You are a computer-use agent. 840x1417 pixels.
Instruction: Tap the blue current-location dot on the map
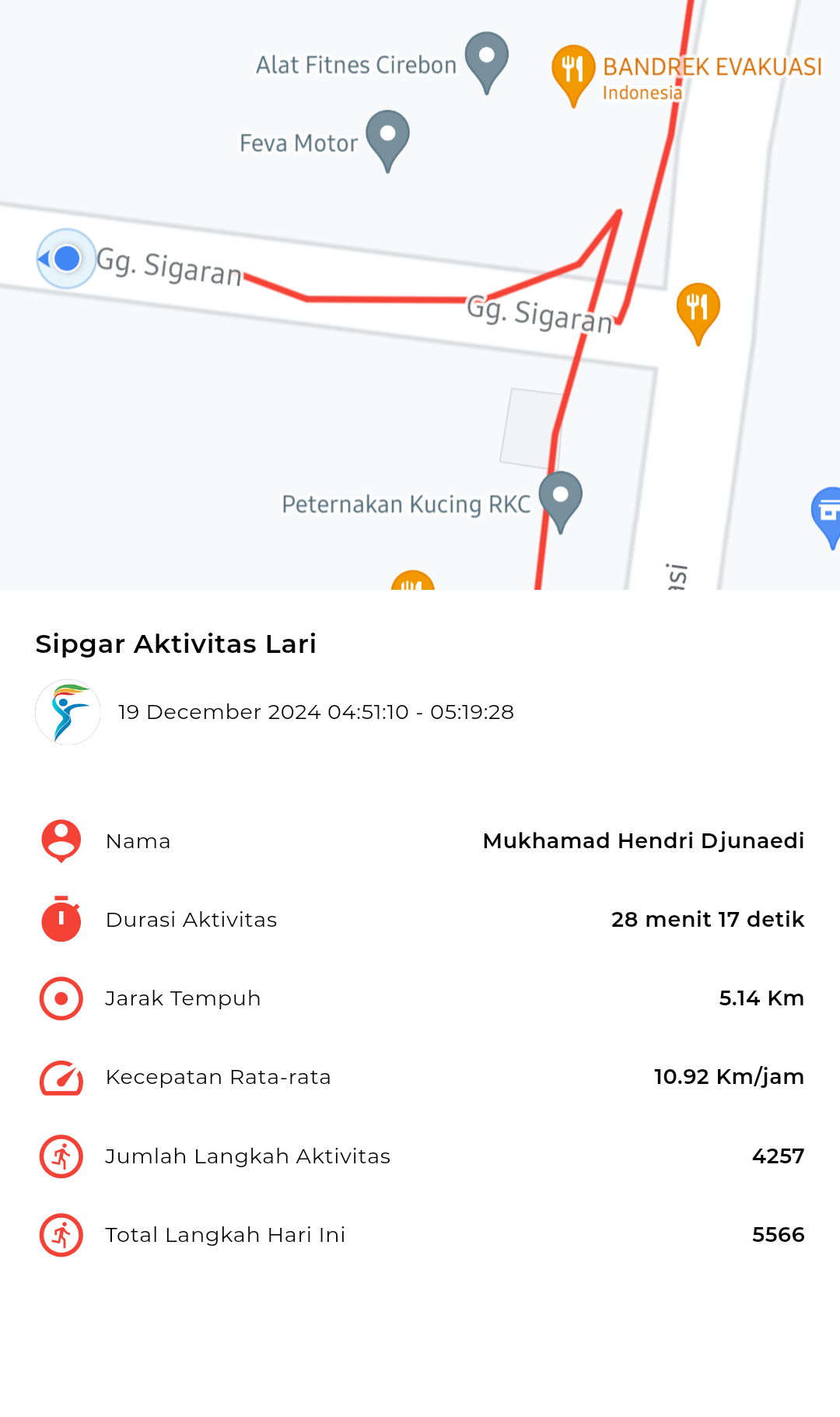click(x=67, y=258)
